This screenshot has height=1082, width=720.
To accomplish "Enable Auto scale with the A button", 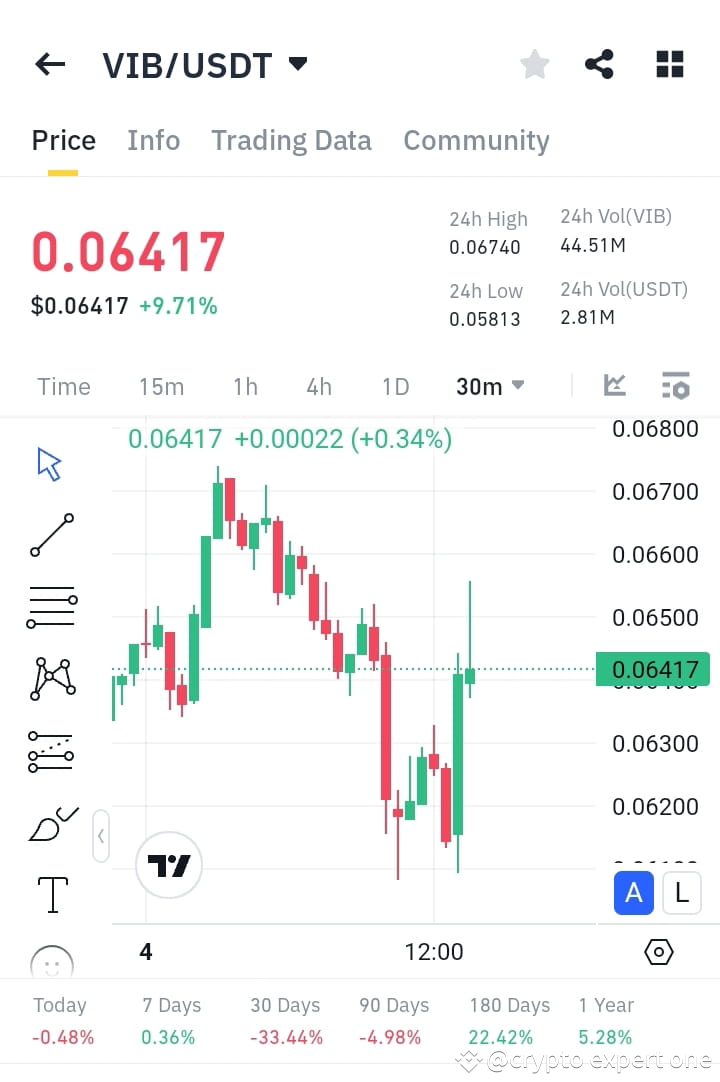I will pos(633,893).
